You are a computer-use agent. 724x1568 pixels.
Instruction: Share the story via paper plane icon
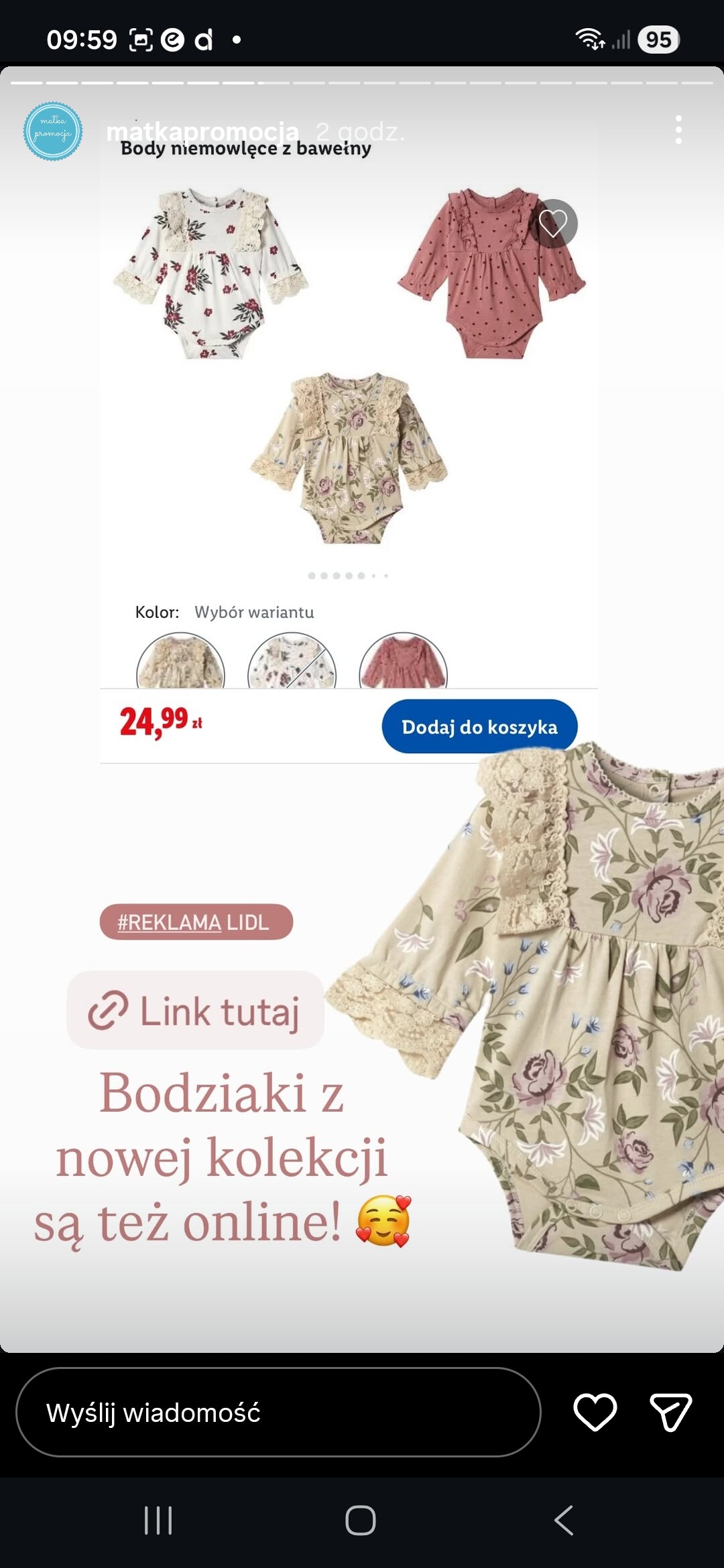670,1412
